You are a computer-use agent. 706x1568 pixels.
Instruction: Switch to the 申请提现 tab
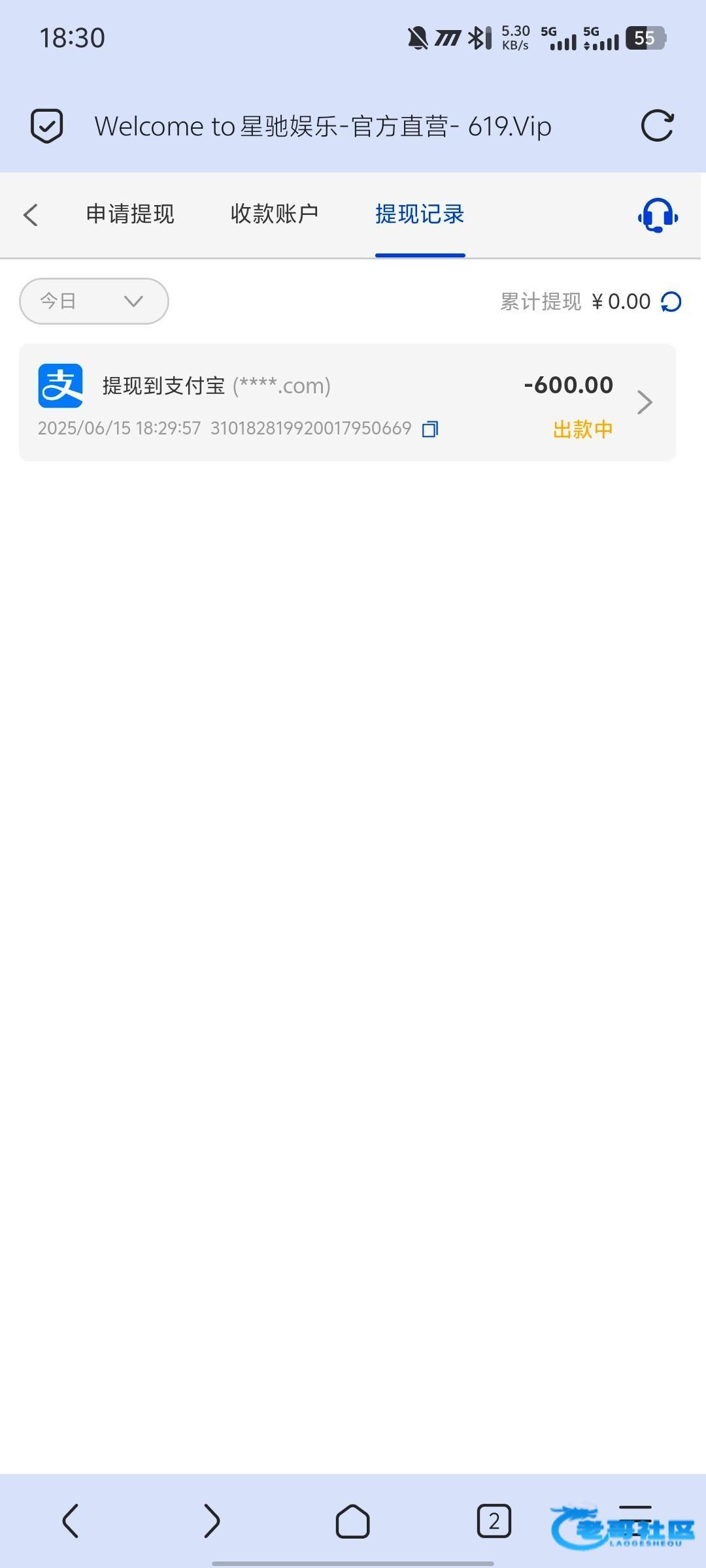pyautogui.click(x=130, y=214)
